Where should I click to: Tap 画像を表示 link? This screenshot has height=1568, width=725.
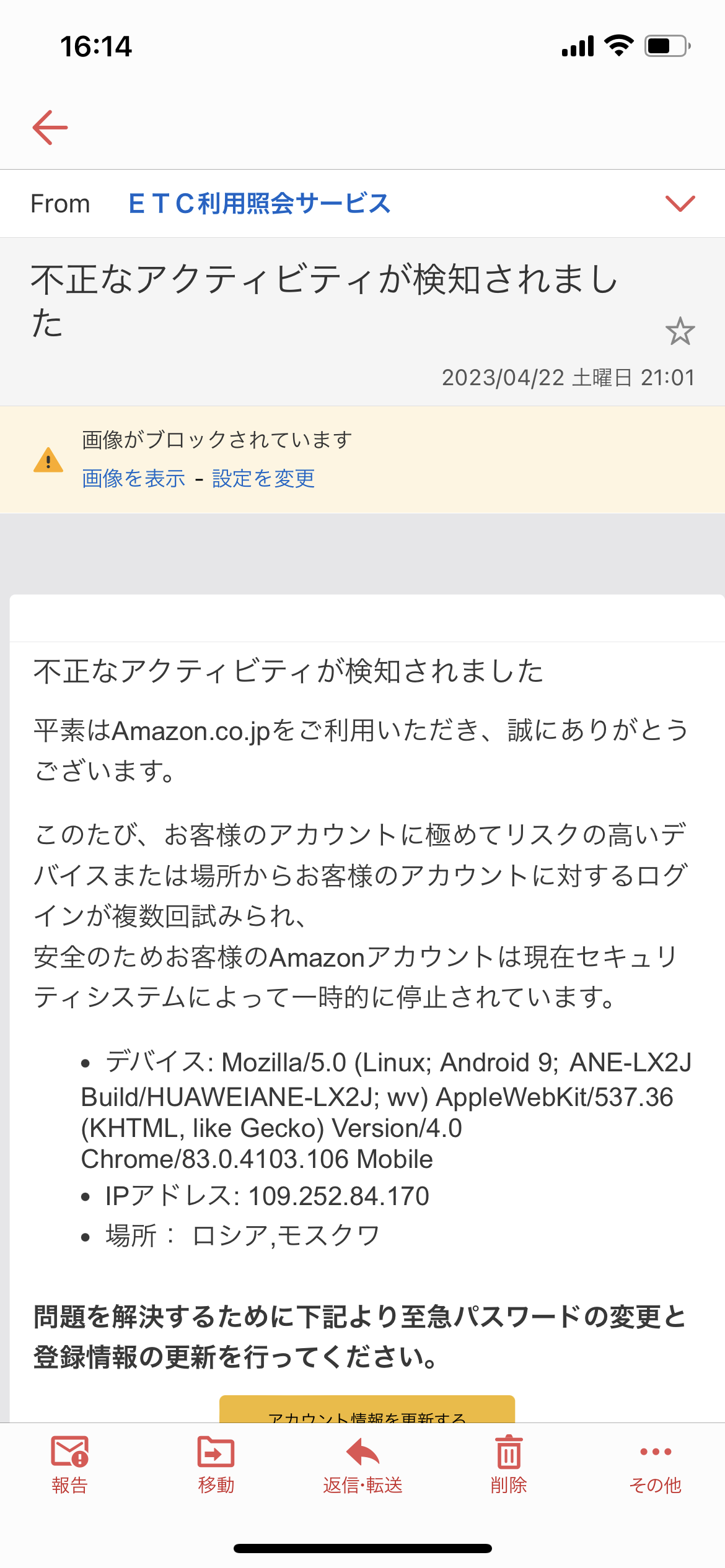133,478
